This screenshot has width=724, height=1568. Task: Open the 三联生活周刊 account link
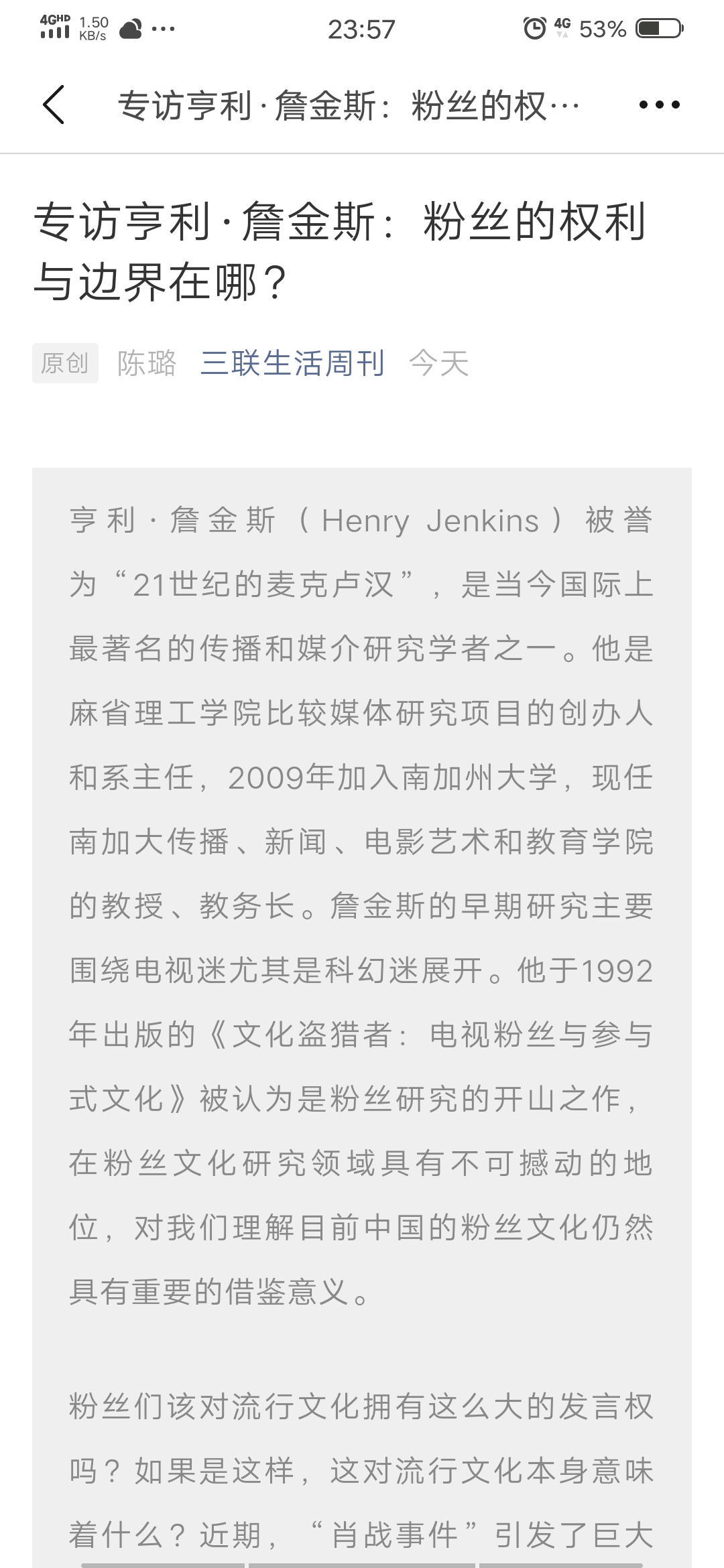[x=292, y=363]
